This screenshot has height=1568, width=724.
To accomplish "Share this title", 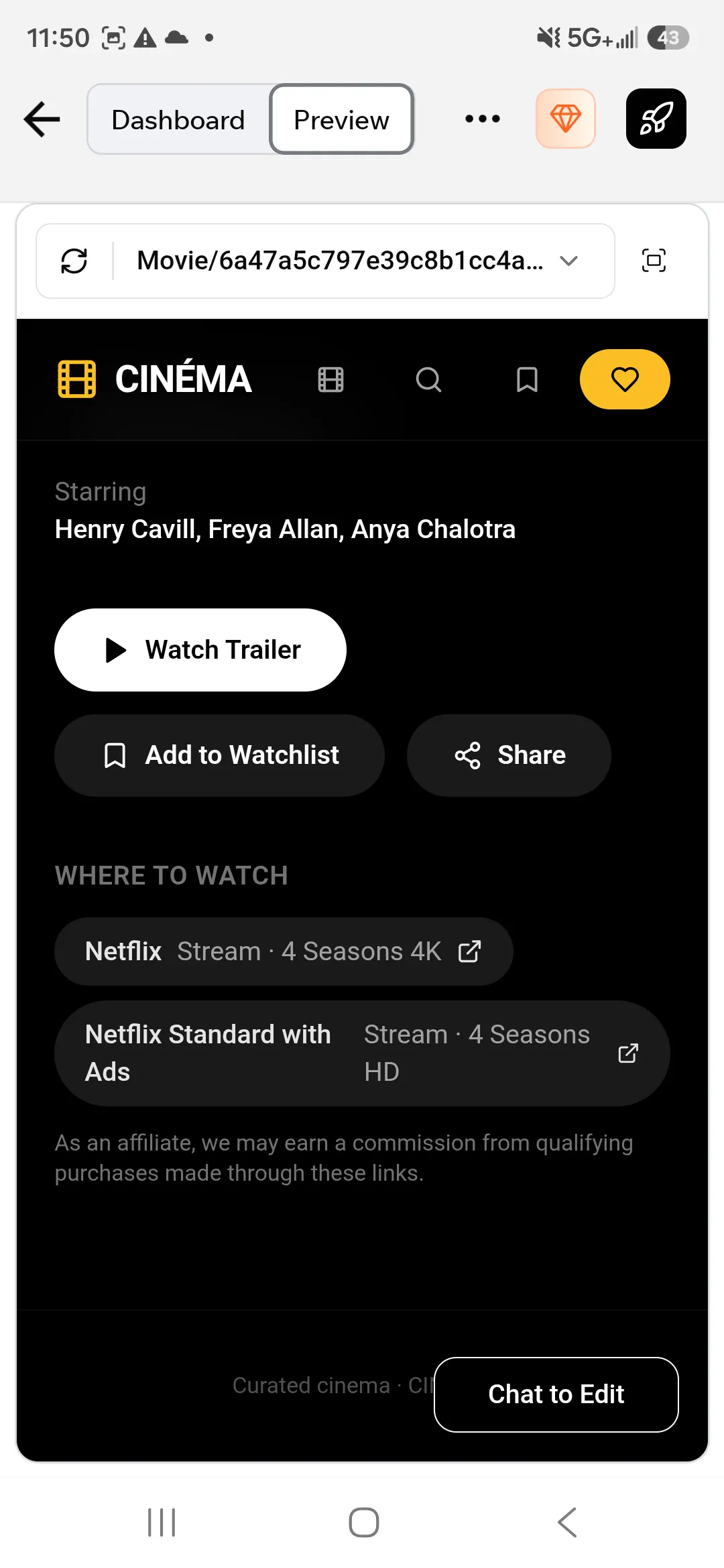I will tap(509, 755).
